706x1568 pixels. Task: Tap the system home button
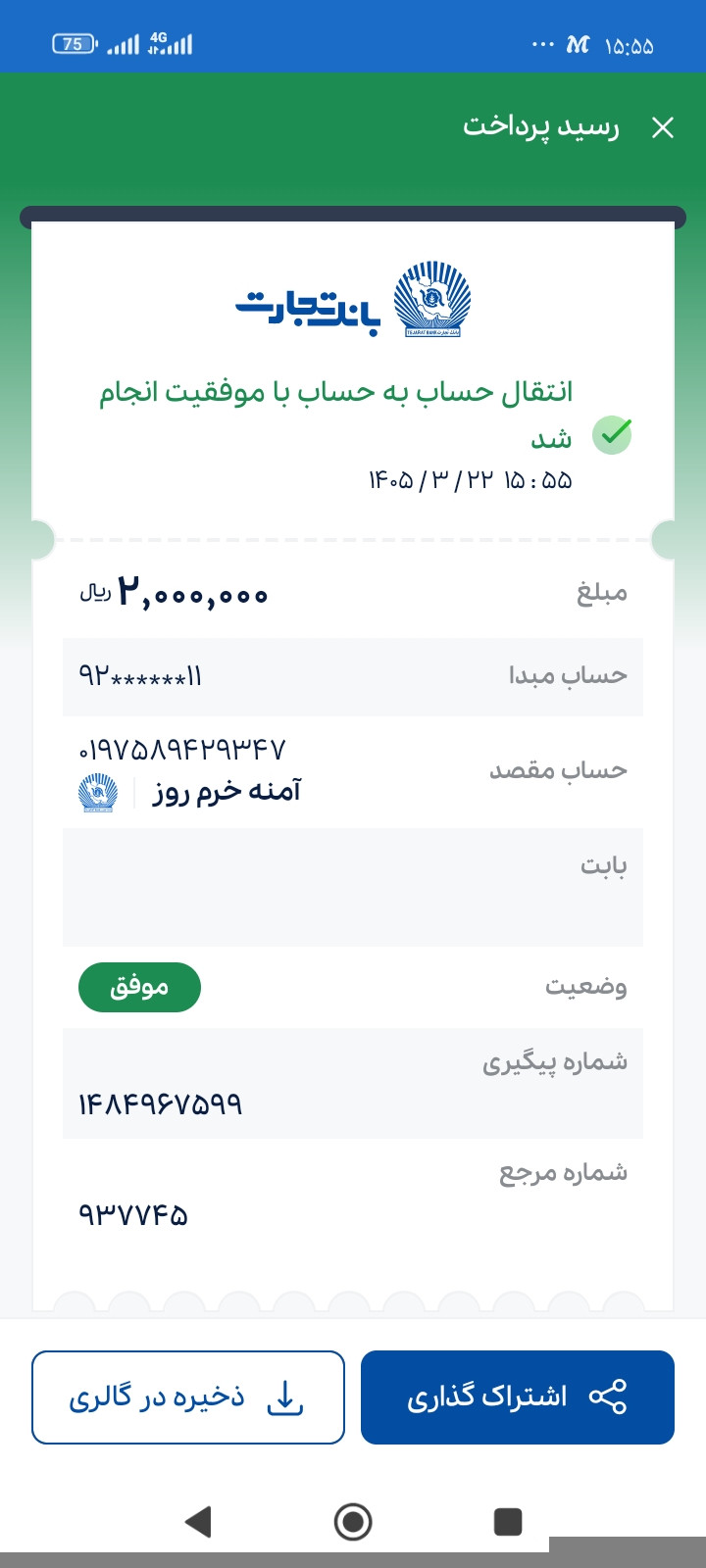point(353,1521)
